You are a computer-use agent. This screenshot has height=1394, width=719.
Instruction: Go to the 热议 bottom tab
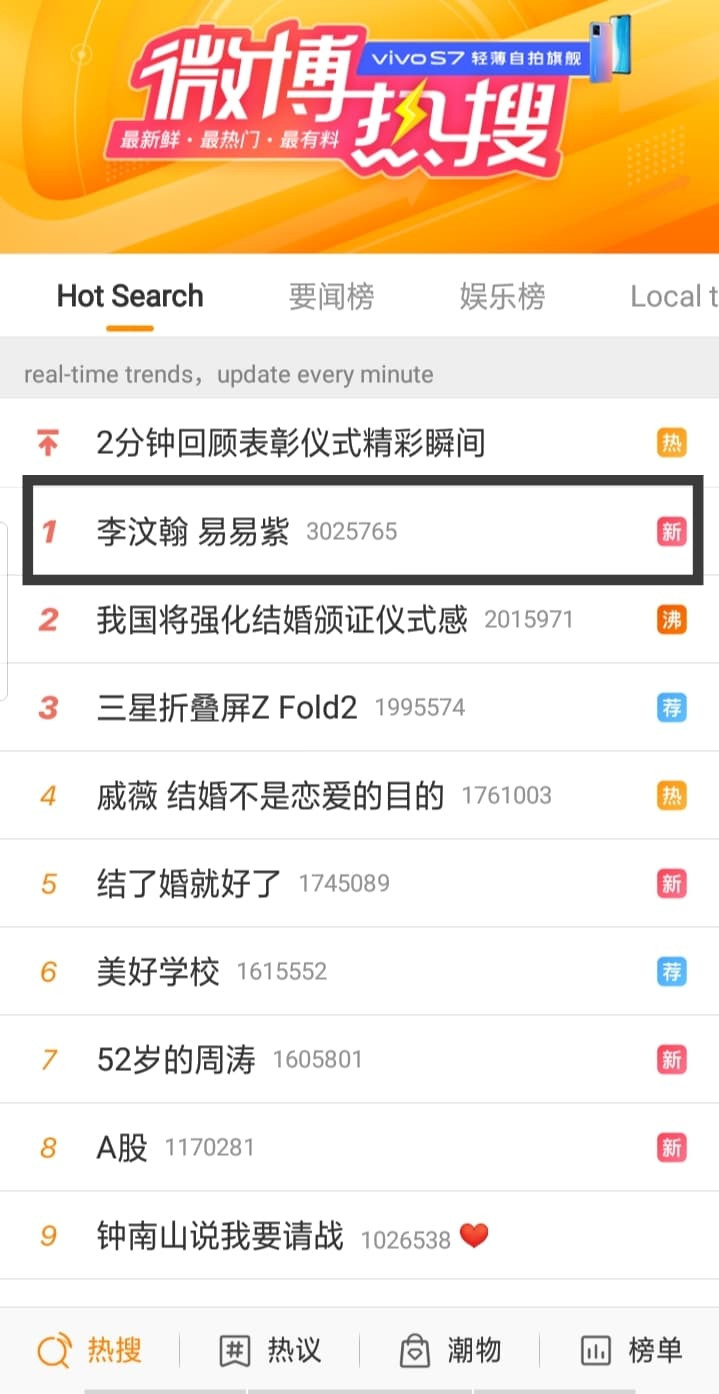tap(270, 1351)
